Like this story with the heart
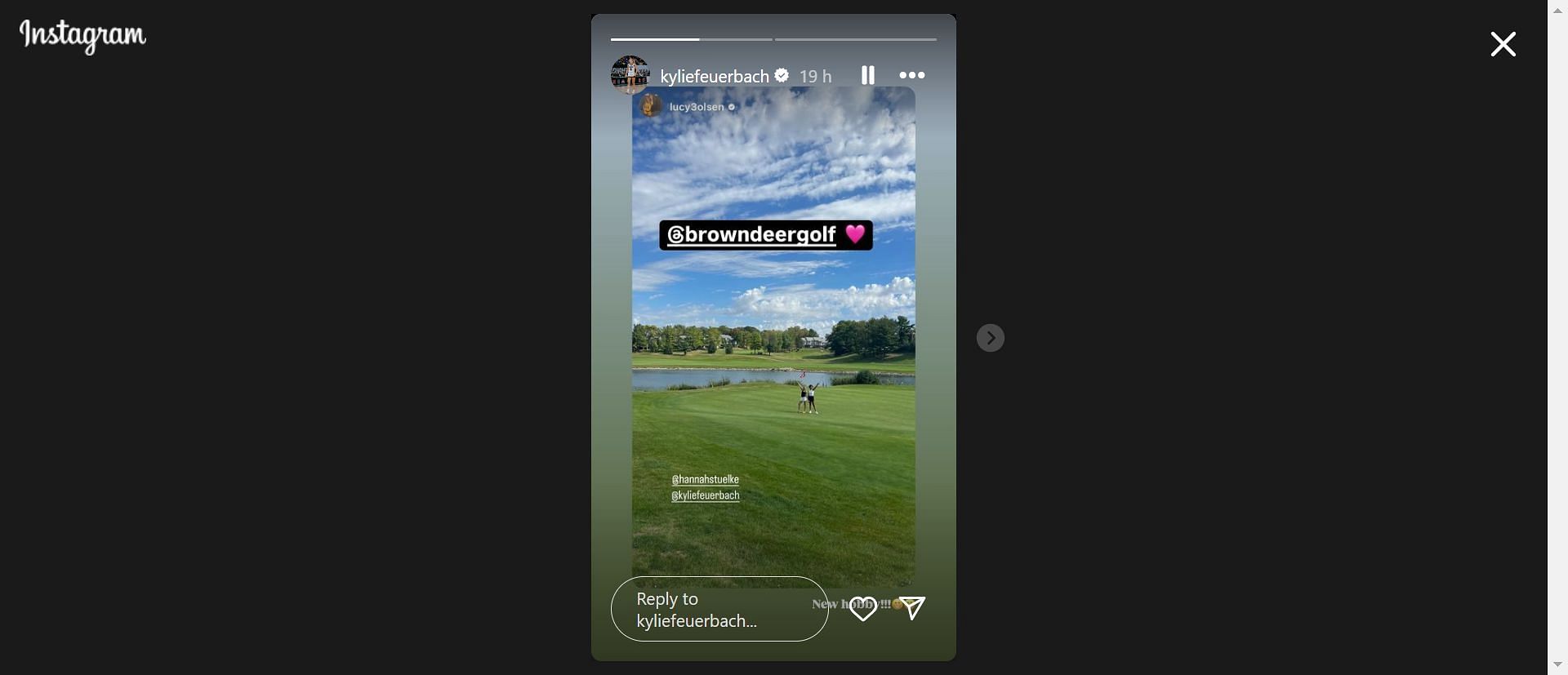 pyautogui.click(x=862, y=608)
